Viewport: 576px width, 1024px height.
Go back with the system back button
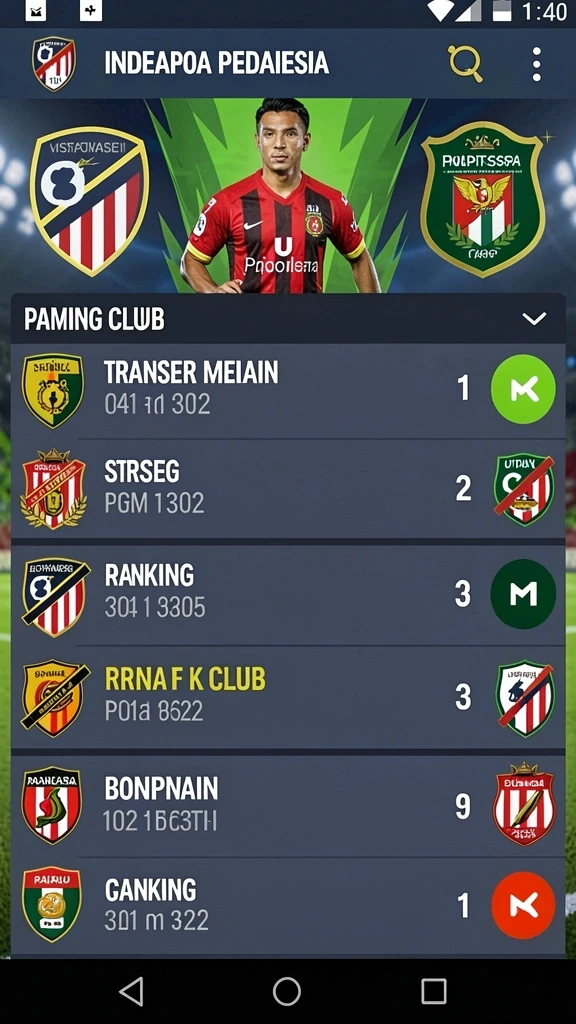pos(133,991)
